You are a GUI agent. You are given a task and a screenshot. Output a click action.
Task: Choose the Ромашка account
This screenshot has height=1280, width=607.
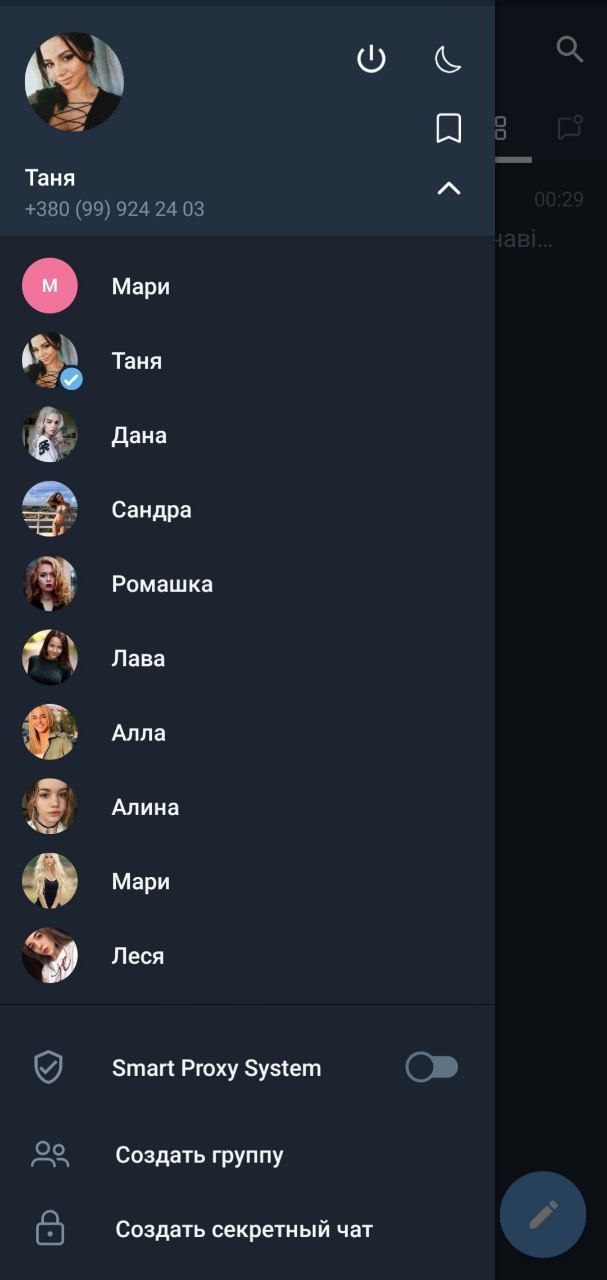(162, 584)
